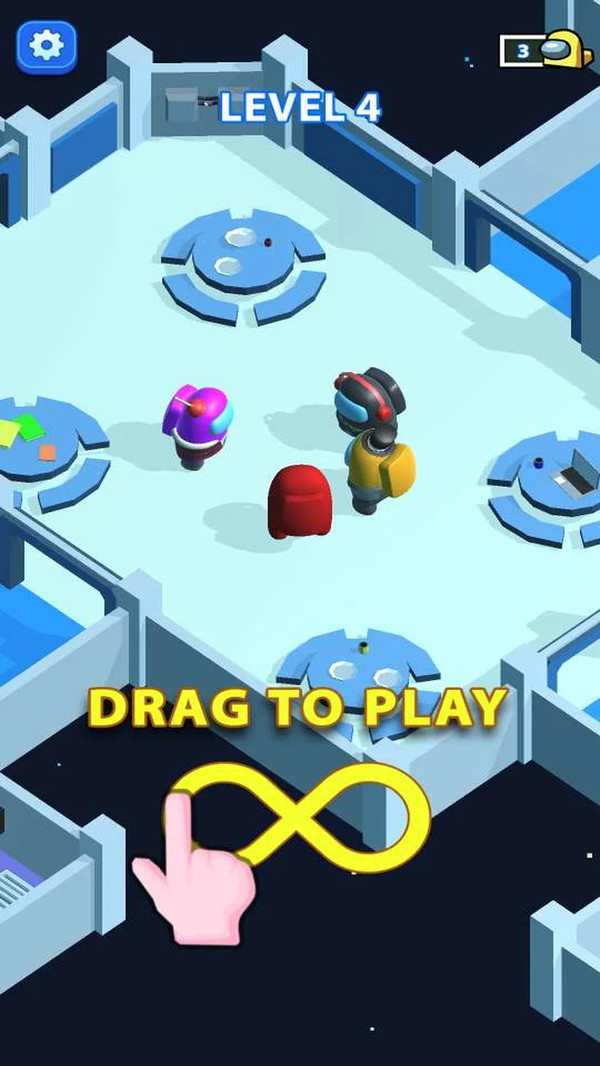
Task: Open the settings gear
Action: pos(46,46)
